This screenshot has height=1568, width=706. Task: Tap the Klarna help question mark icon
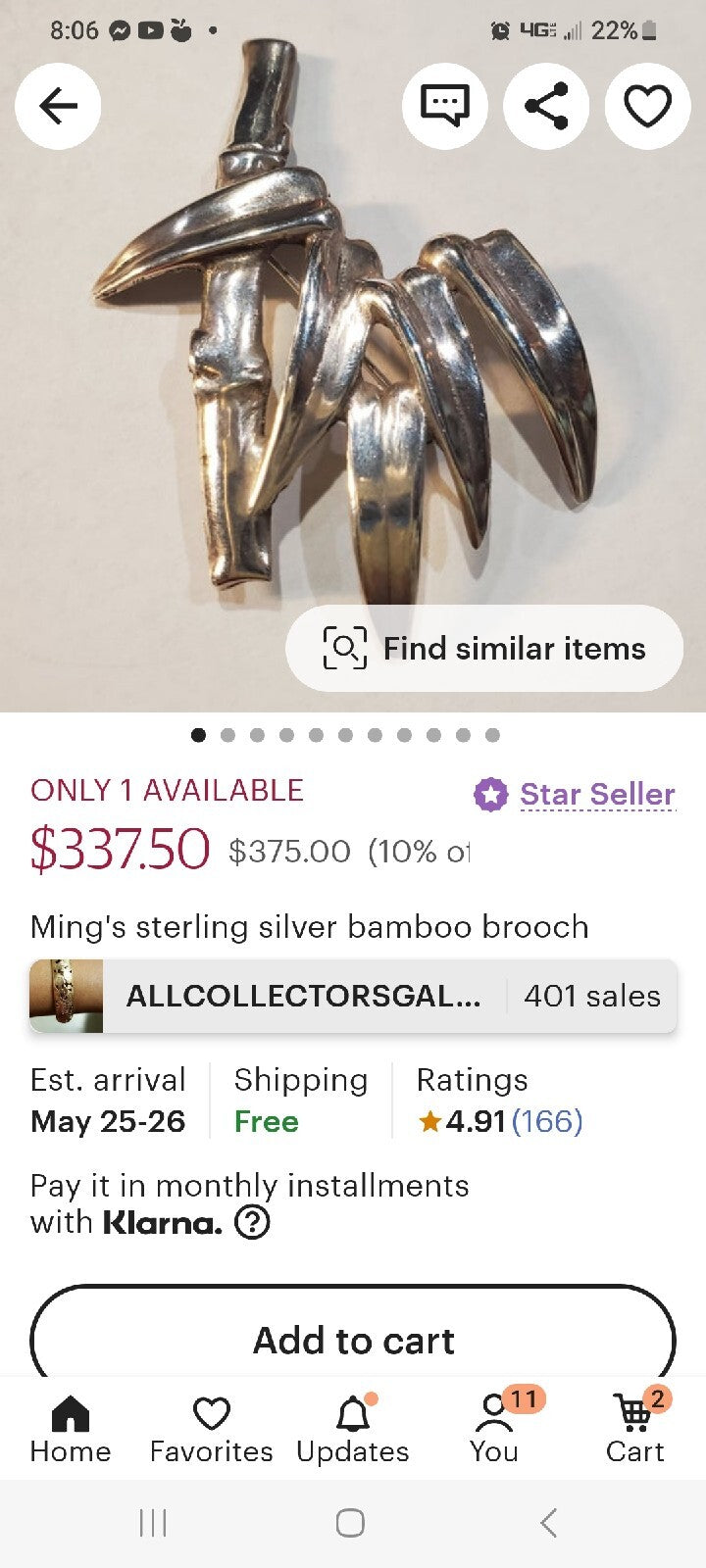253,1223
